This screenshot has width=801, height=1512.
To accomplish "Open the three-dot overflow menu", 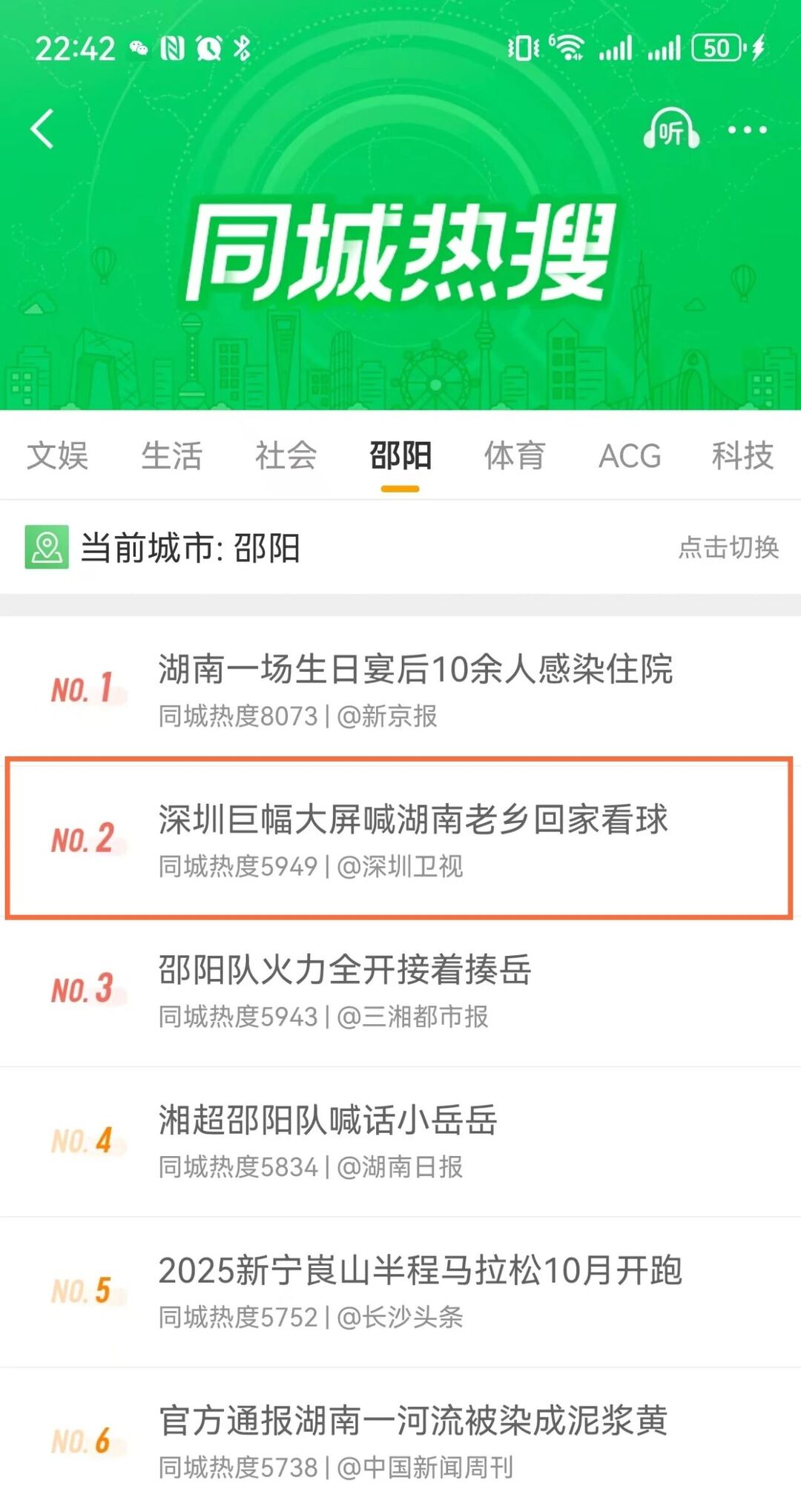I will (x=747, y=131).
